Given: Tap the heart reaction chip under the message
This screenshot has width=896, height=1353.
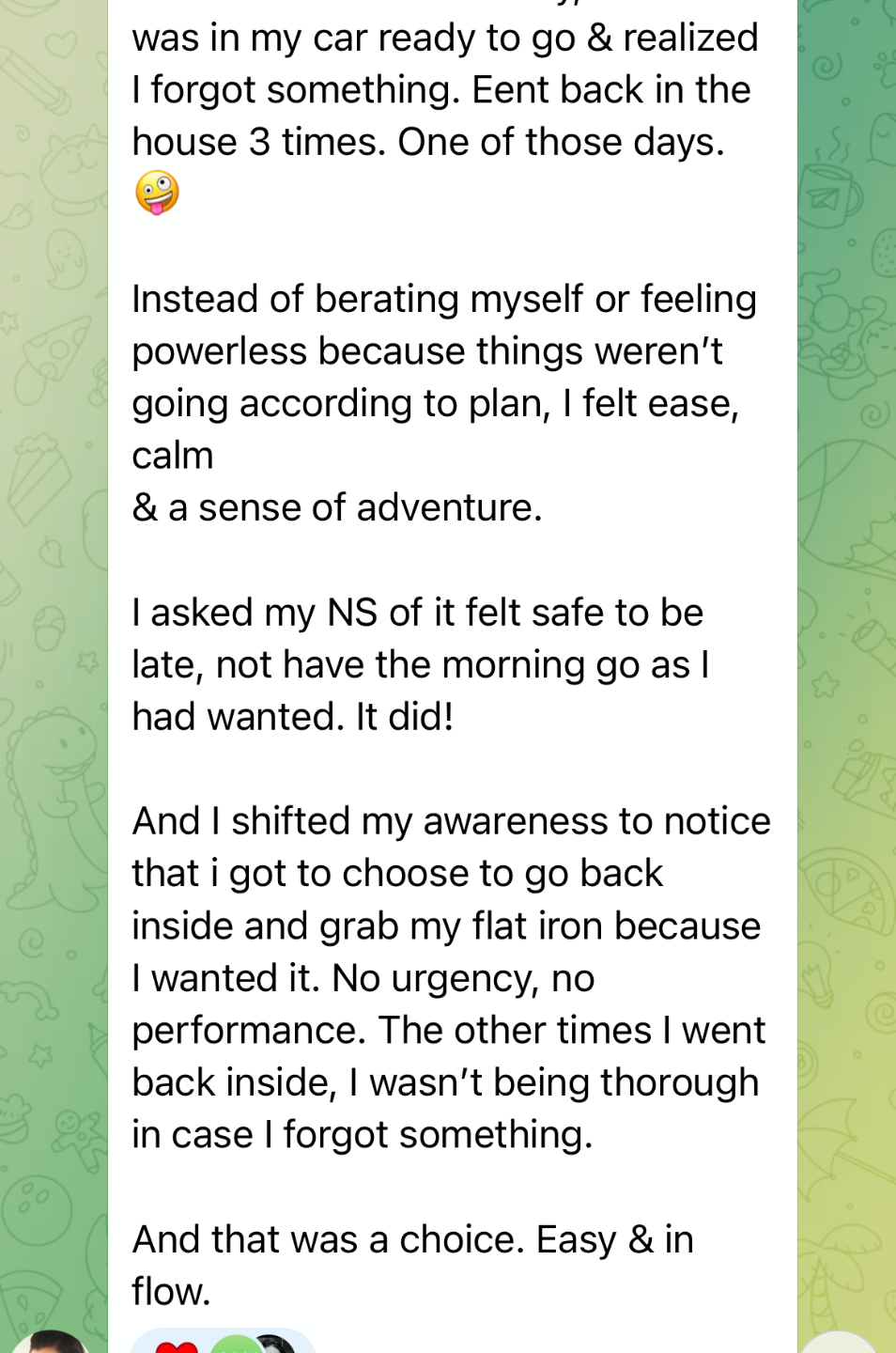Looking at the screenshot, I should [x=223, y=1342].
